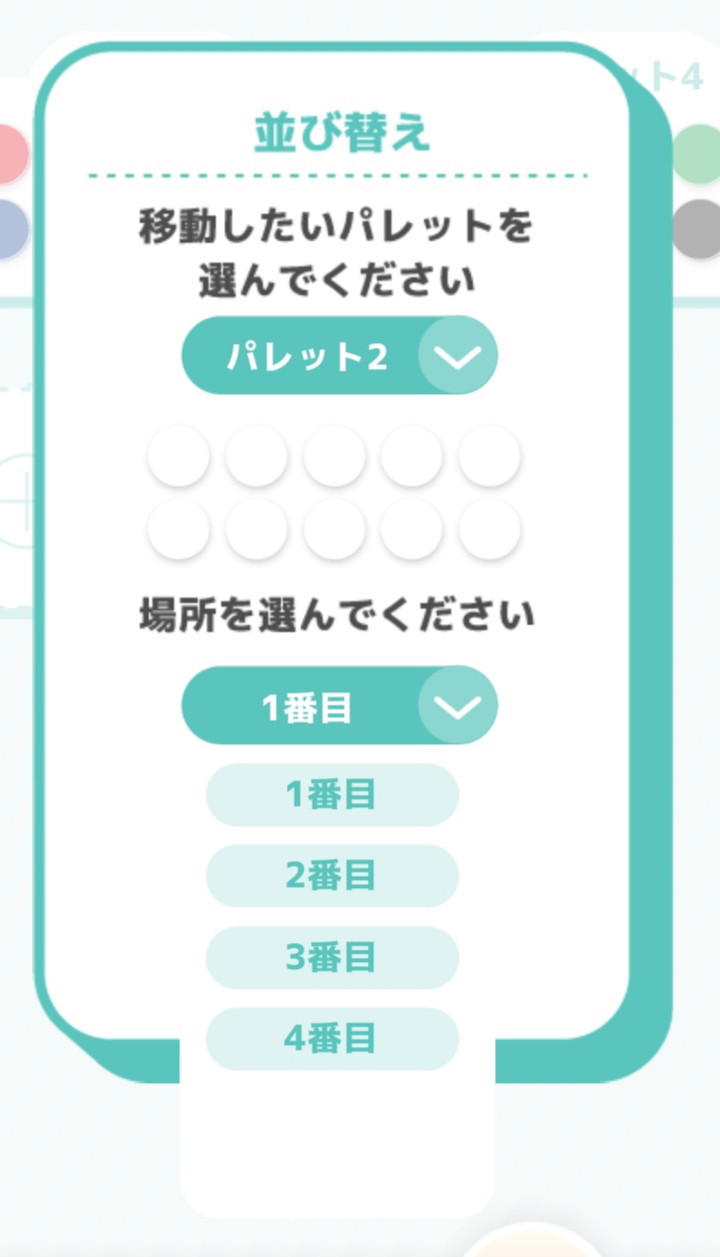
Task: Select the 1番目 option from list
Action: click(x=332, y=795)
